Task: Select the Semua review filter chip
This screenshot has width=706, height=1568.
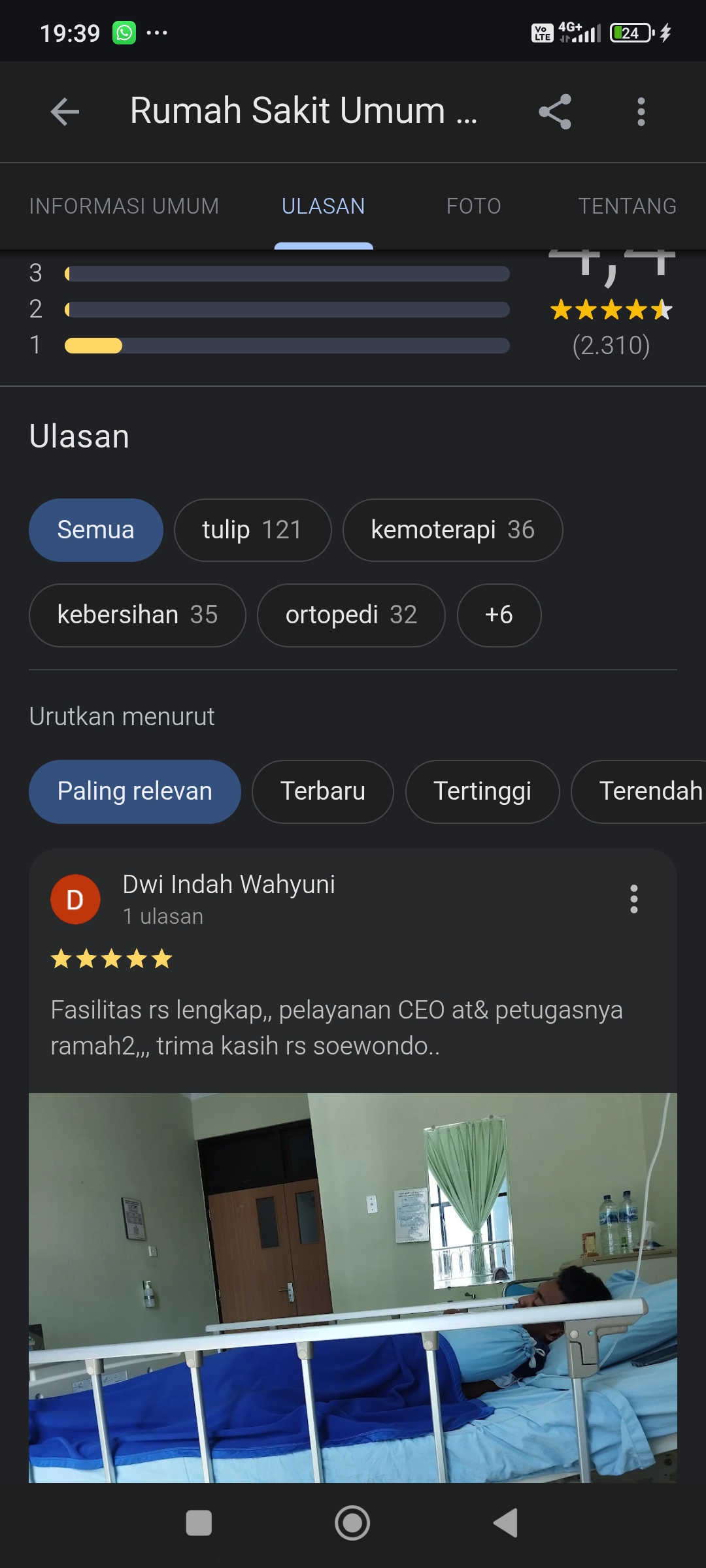Action: pyautogui.click(x=95, y=530)
